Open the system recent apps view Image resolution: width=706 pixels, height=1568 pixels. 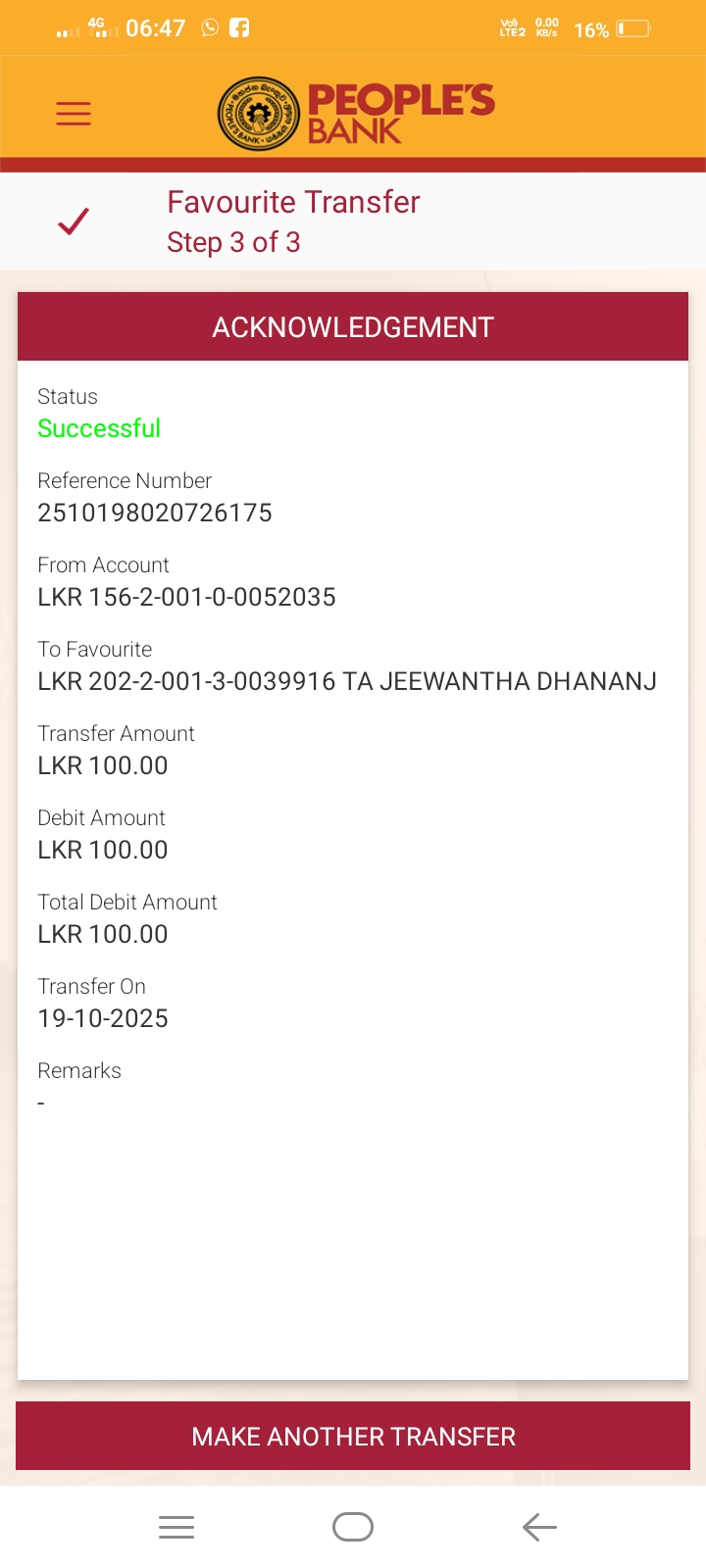point(176,1527)
